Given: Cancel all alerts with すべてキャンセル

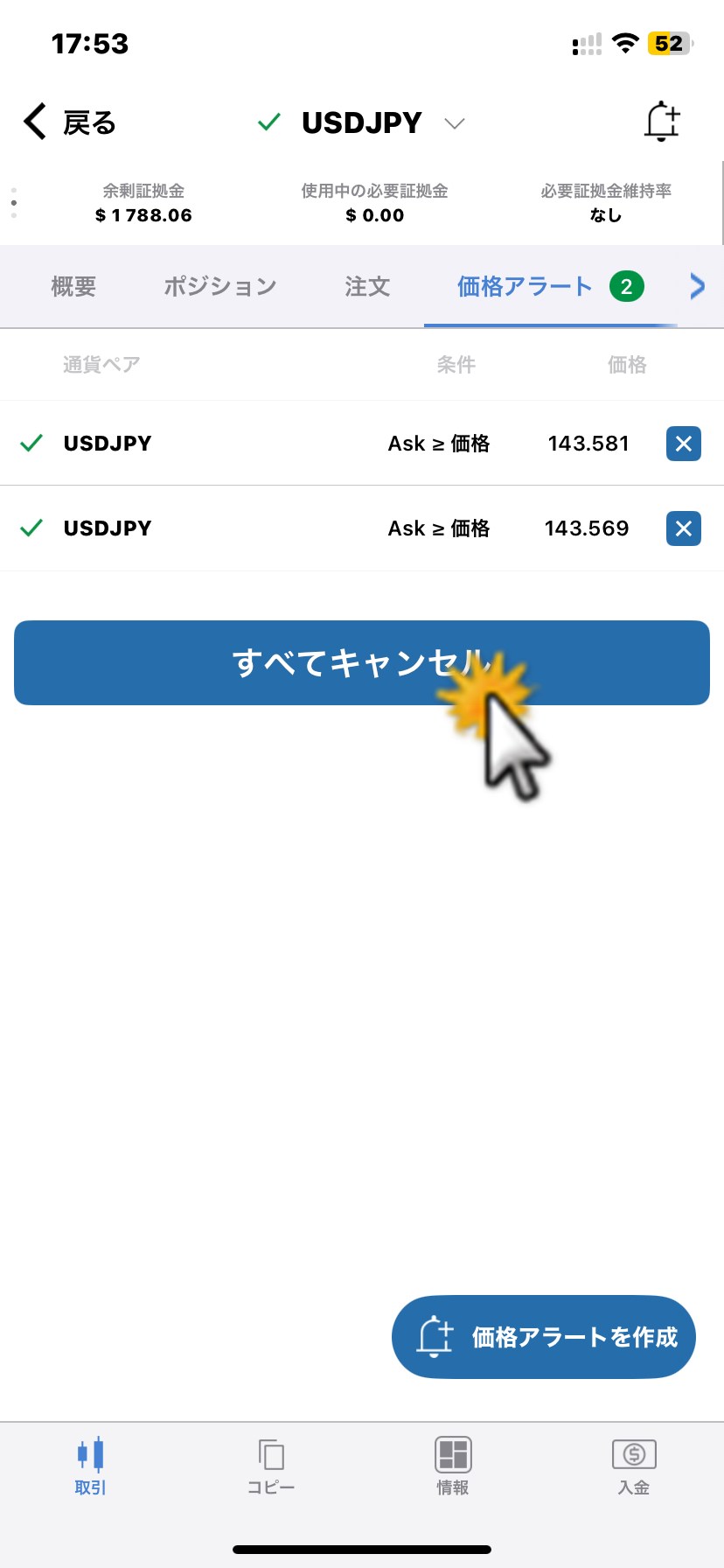Looking at the screenshot, I should [362, 662].
